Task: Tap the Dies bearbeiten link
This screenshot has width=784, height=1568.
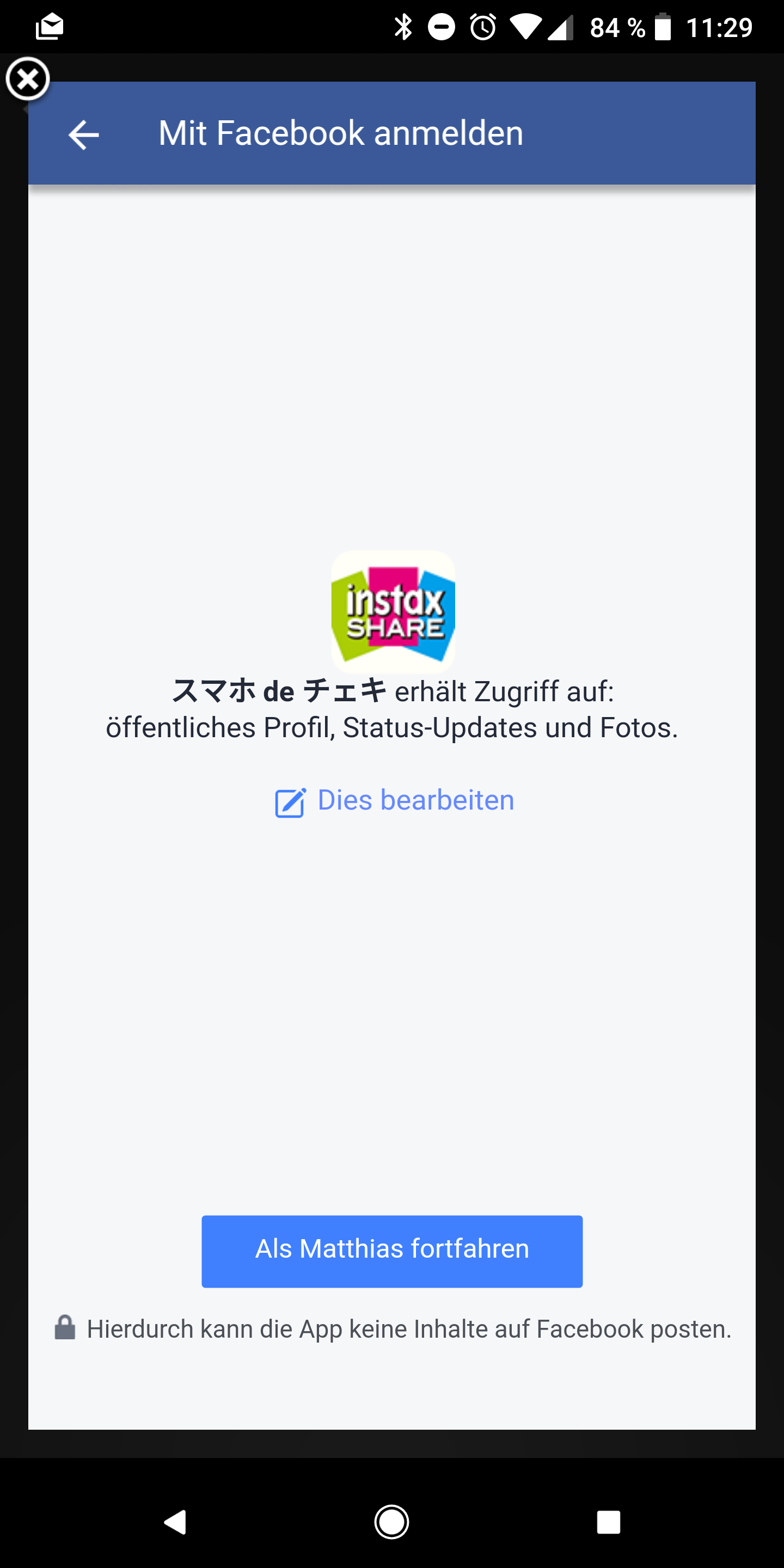Action: (394, 800)
